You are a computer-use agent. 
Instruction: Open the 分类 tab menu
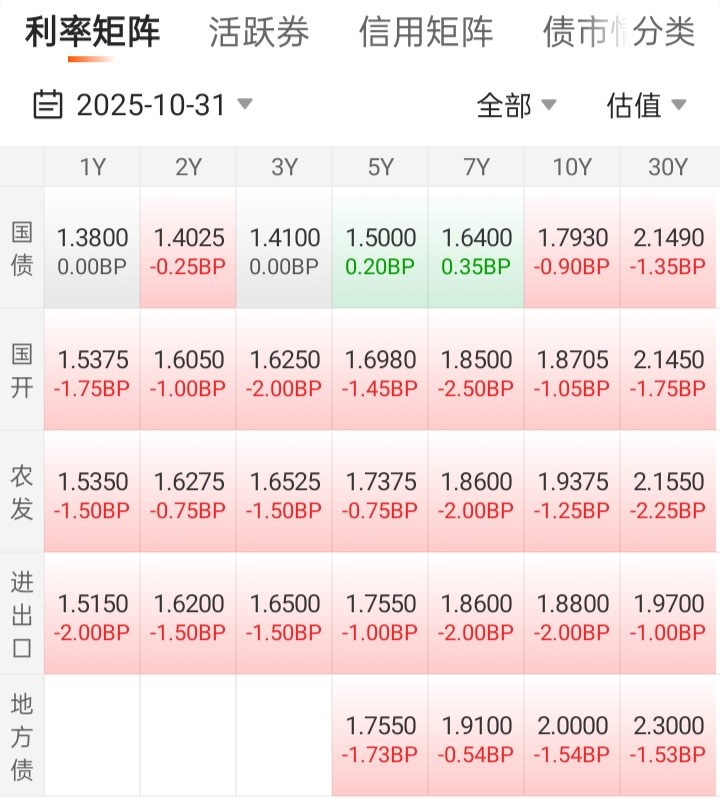tap(664, 33)
